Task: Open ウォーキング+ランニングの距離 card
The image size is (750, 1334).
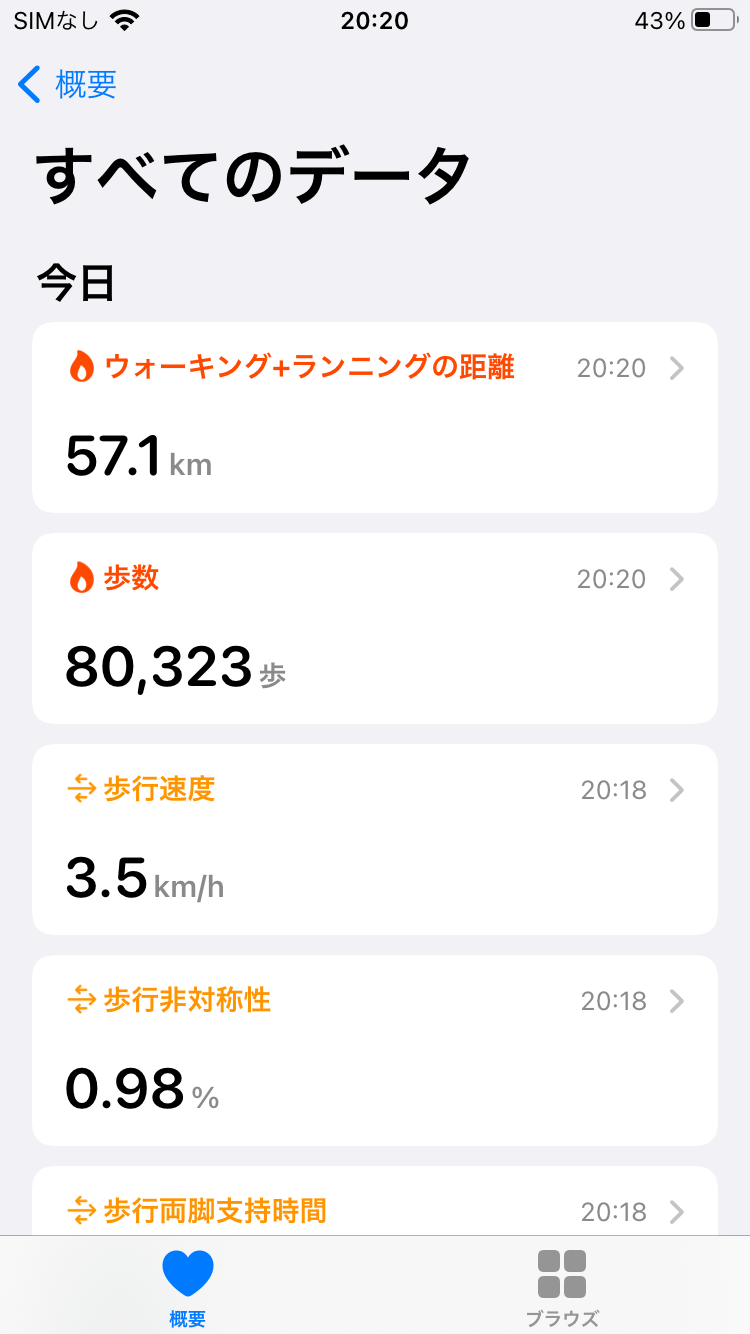Action: (374, 417)
